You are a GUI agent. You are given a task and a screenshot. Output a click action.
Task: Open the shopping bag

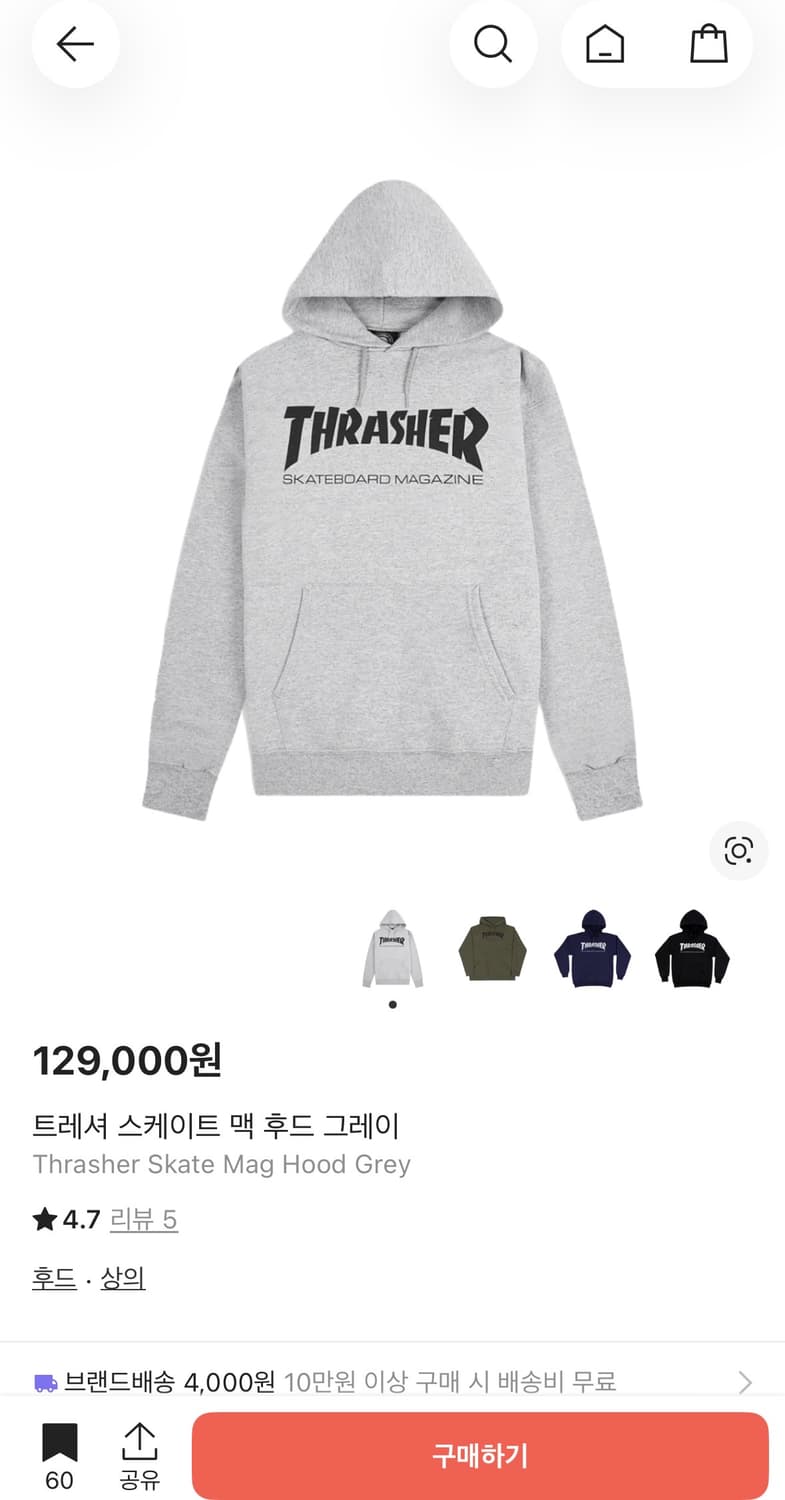pos(709,44)
